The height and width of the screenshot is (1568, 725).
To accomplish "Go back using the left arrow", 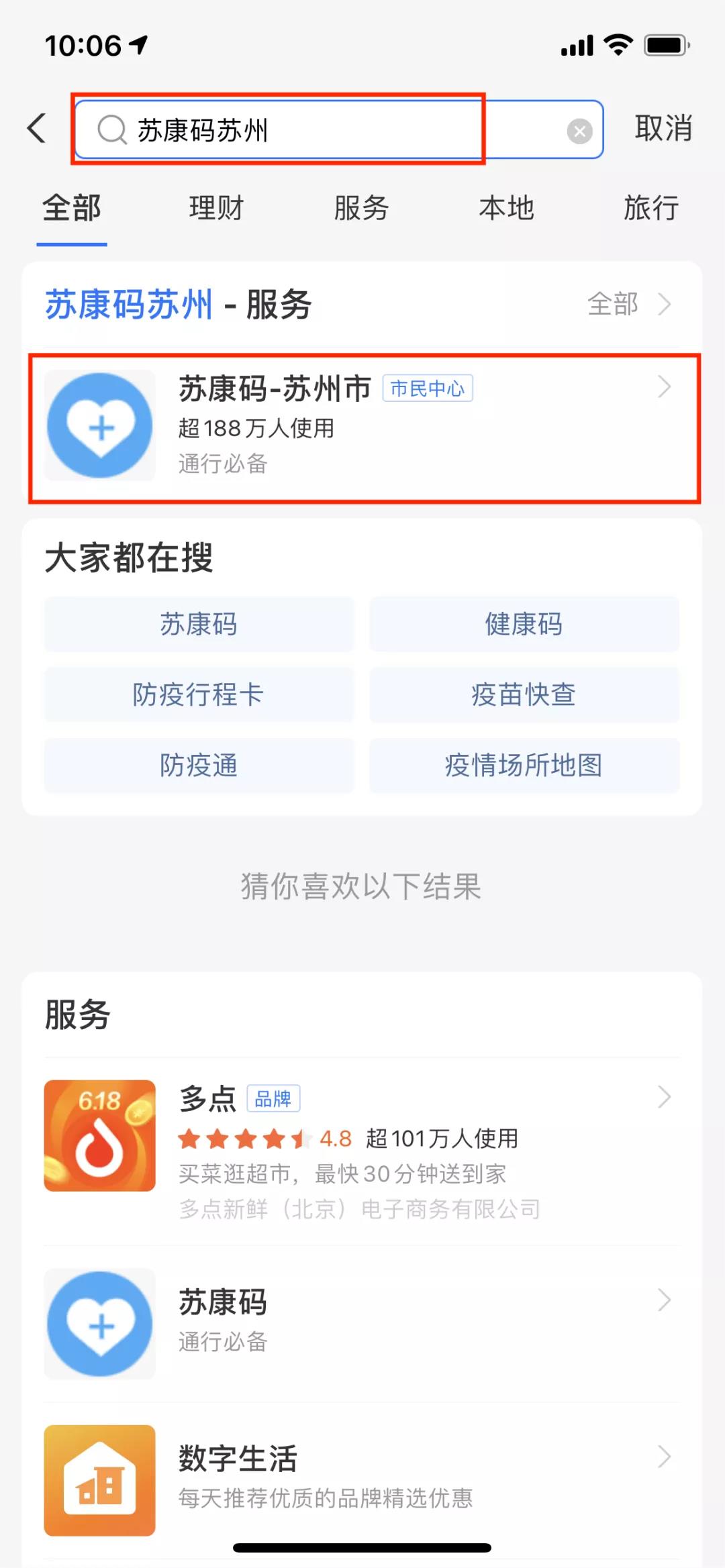I will (37, 128).
